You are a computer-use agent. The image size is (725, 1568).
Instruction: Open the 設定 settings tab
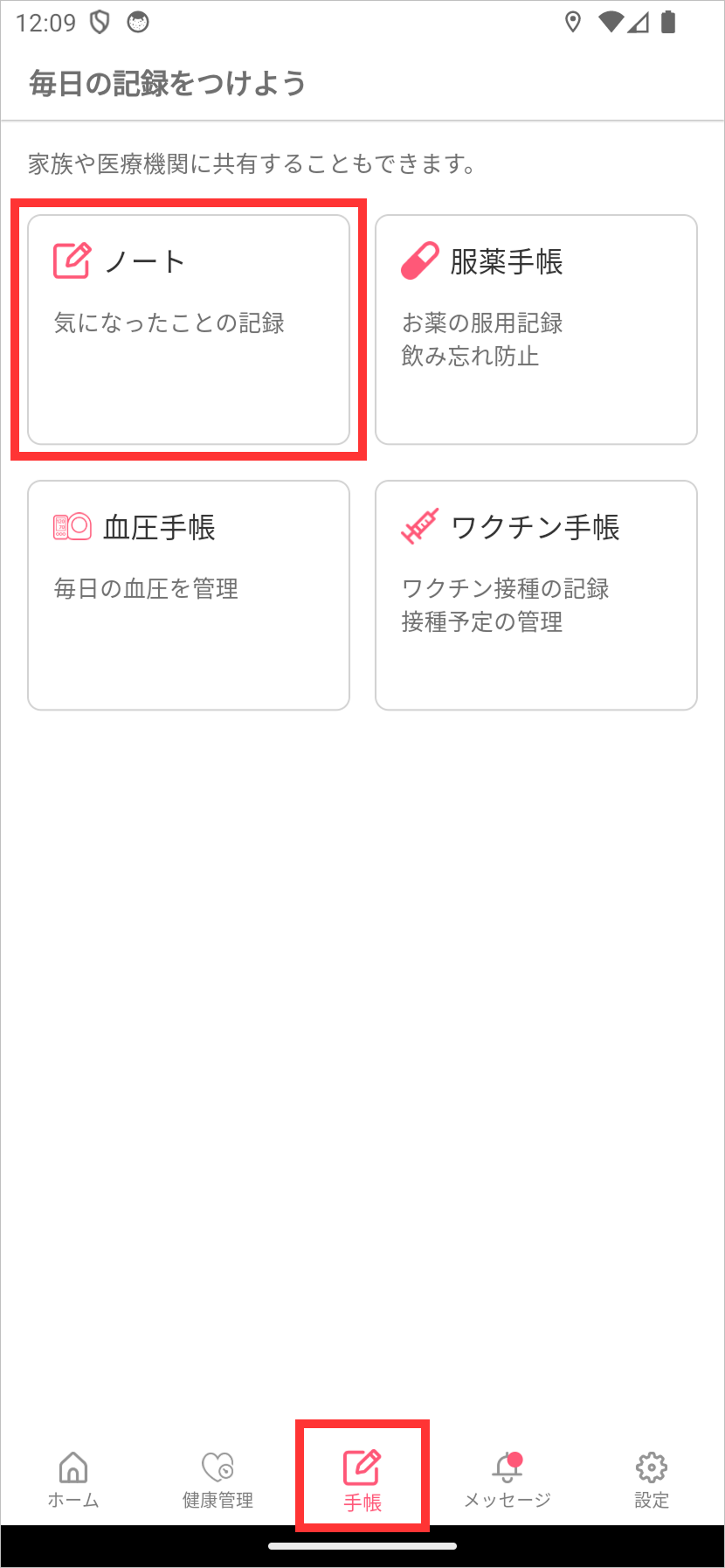pos(652,1479)
